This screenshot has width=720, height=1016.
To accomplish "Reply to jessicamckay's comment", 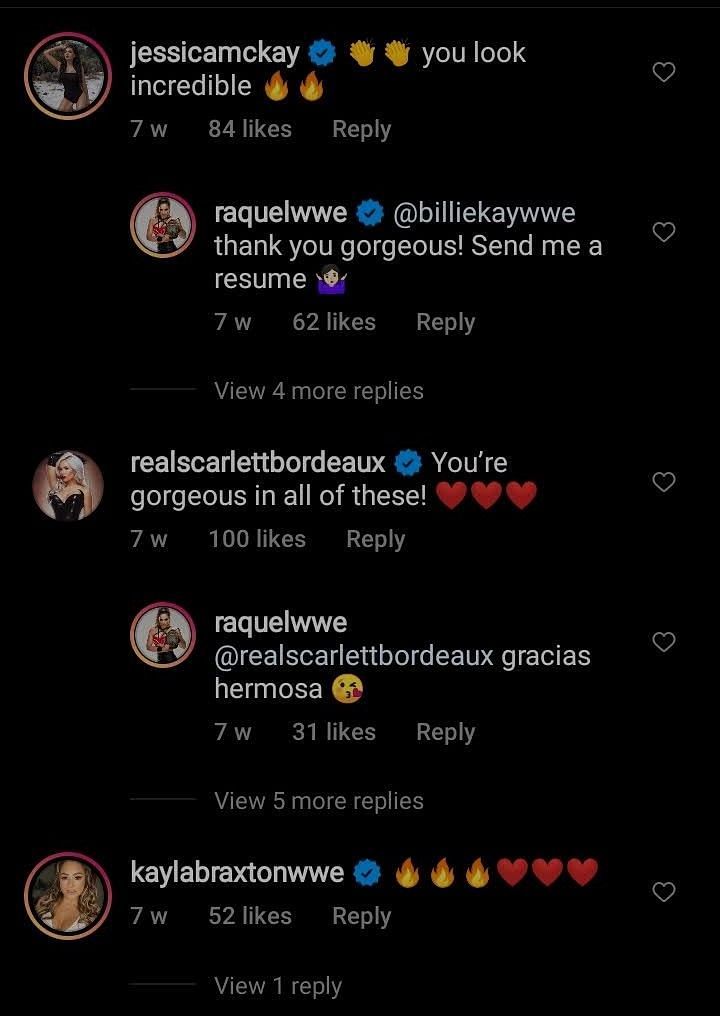I will tap(361, 129).
